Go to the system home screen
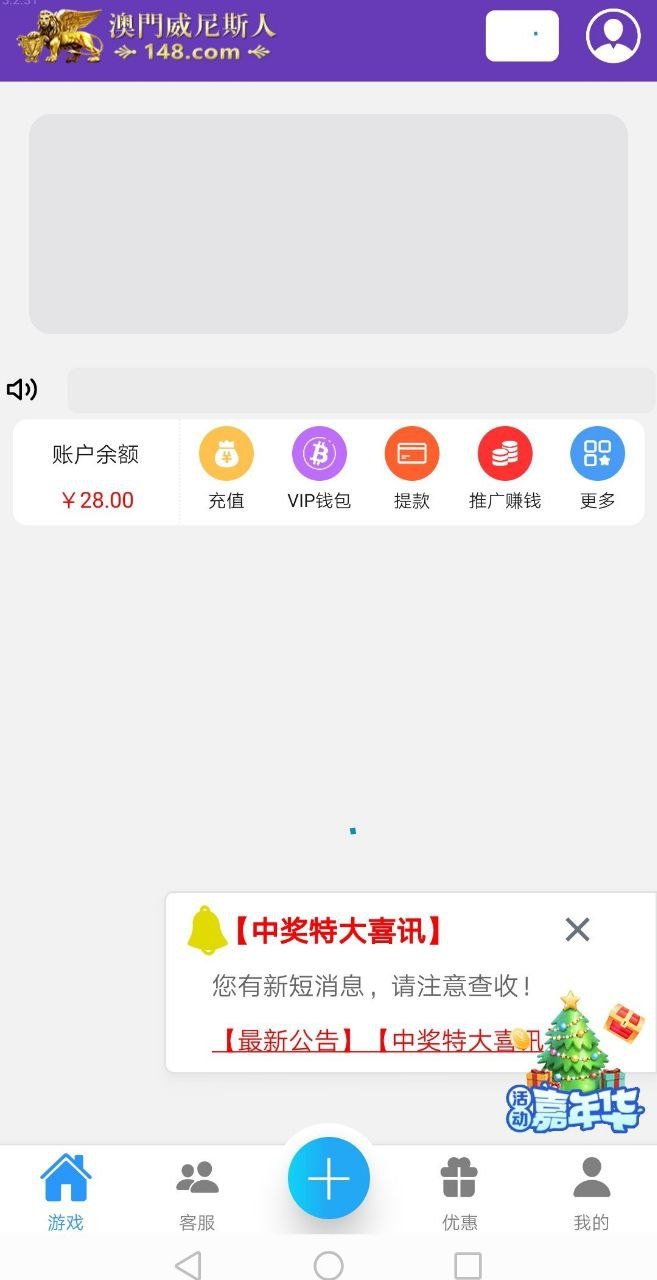The height and width of the screenshot is (1280, 657). click(x=328, y=1265)
